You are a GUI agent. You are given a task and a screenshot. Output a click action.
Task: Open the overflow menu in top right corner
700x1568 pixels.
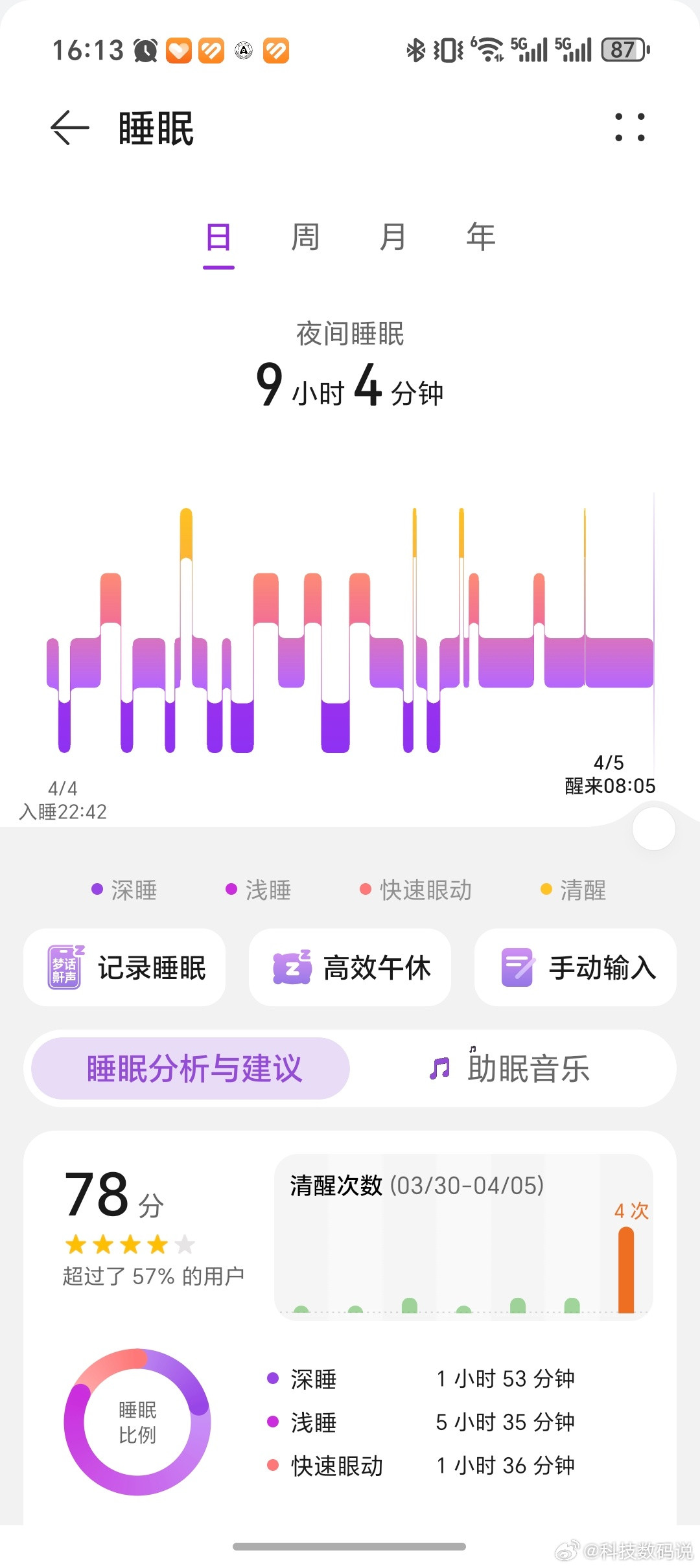click(x=627, y=126)
